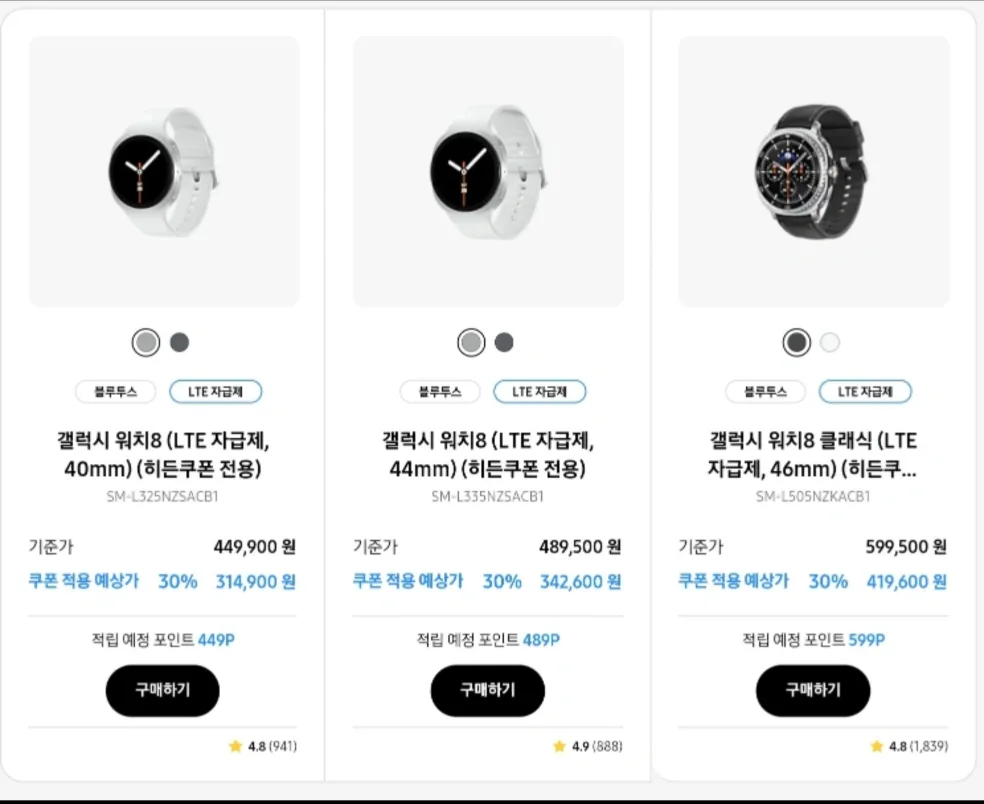984x804 pixels.
Task: Tap 구매하기 for Galaxy Watch8 40mm
Action: pos(163,690)
